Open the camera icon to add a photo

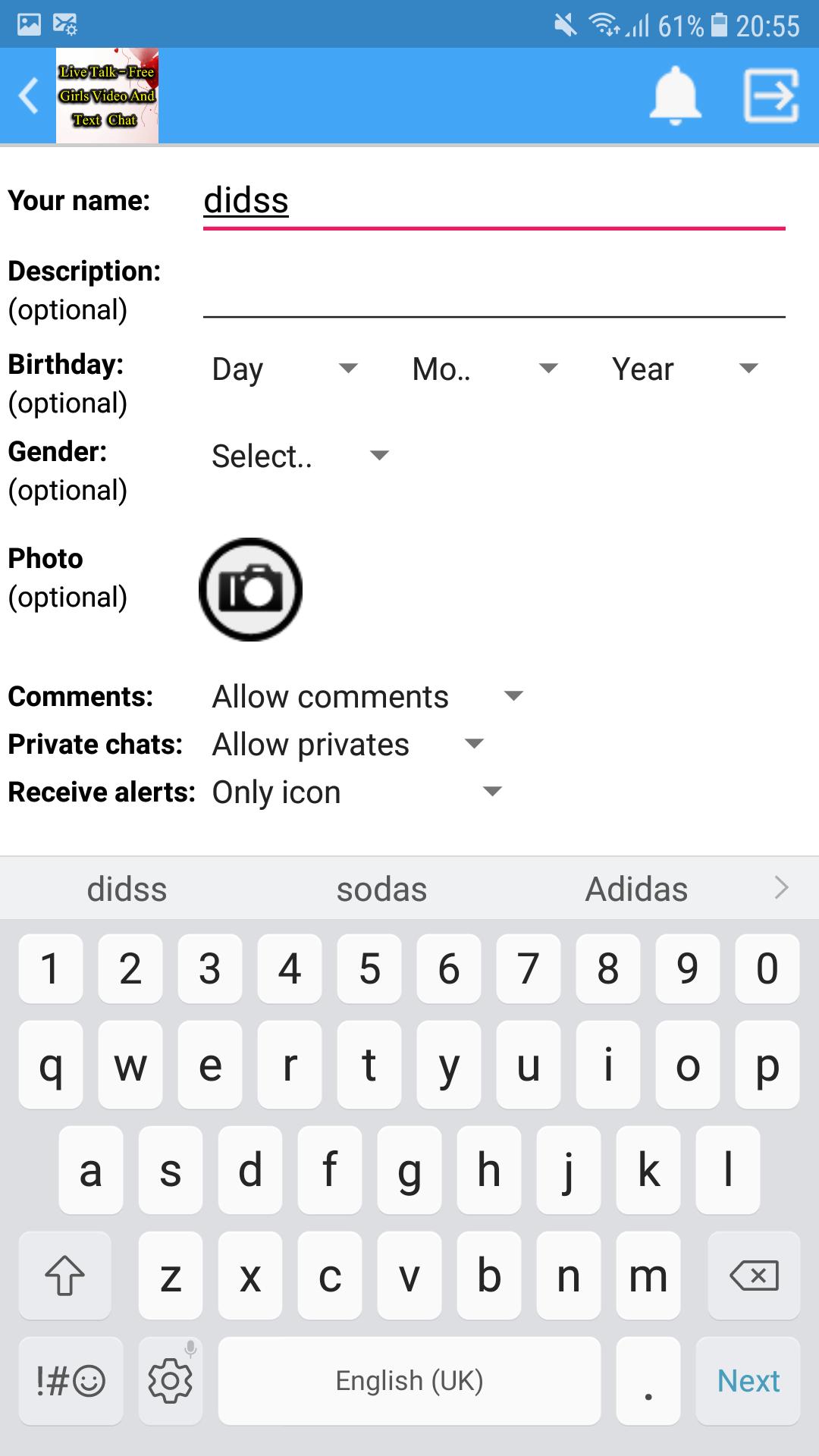tap(250, 589)
